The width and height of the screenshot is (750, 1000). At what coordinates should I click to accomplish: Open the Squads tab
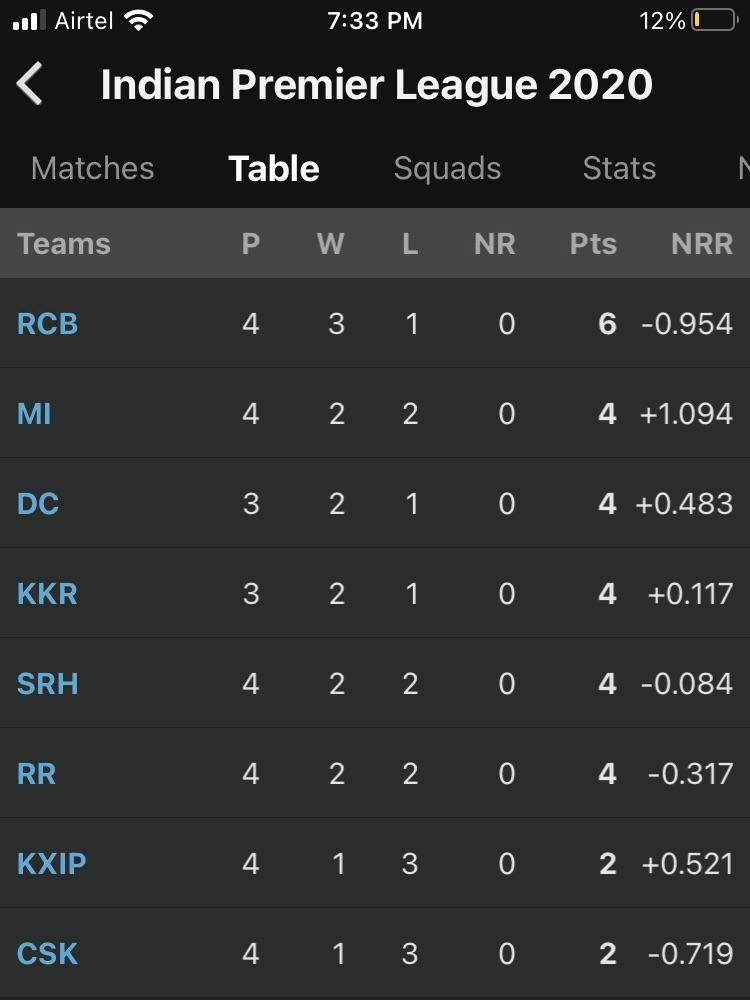coord(447,168)
